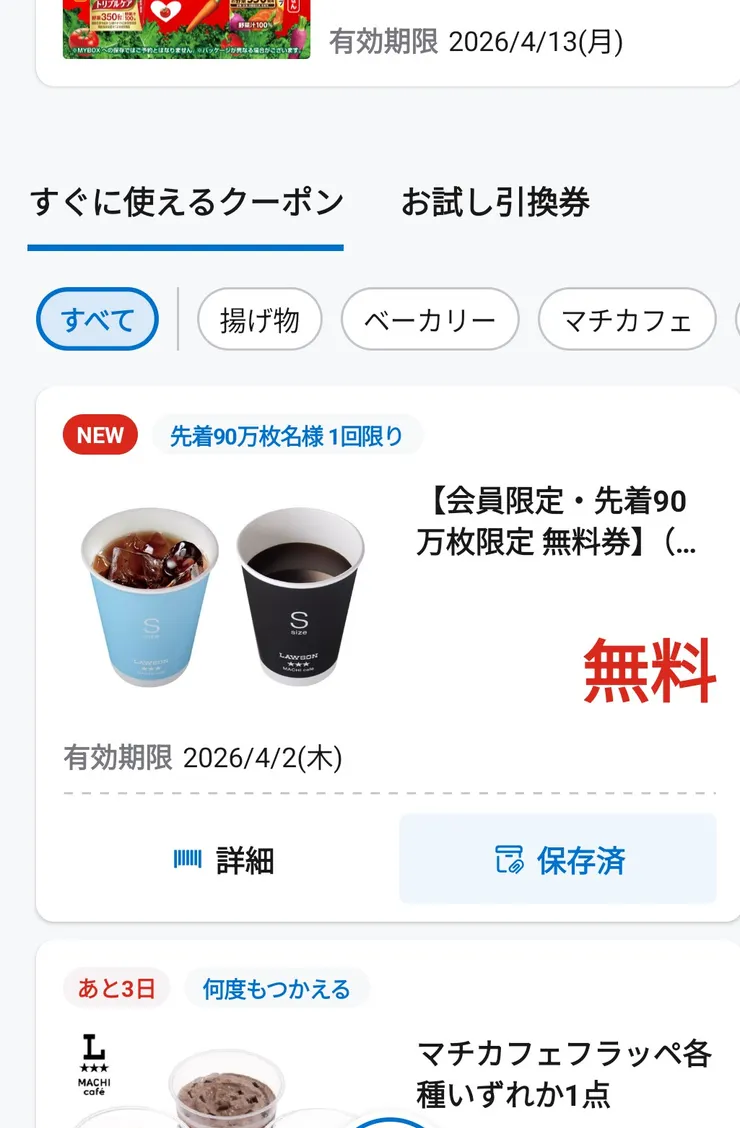
Task: Select the ベーカリー filter chip
Action: pyautogui.click(x=431, y=319)
